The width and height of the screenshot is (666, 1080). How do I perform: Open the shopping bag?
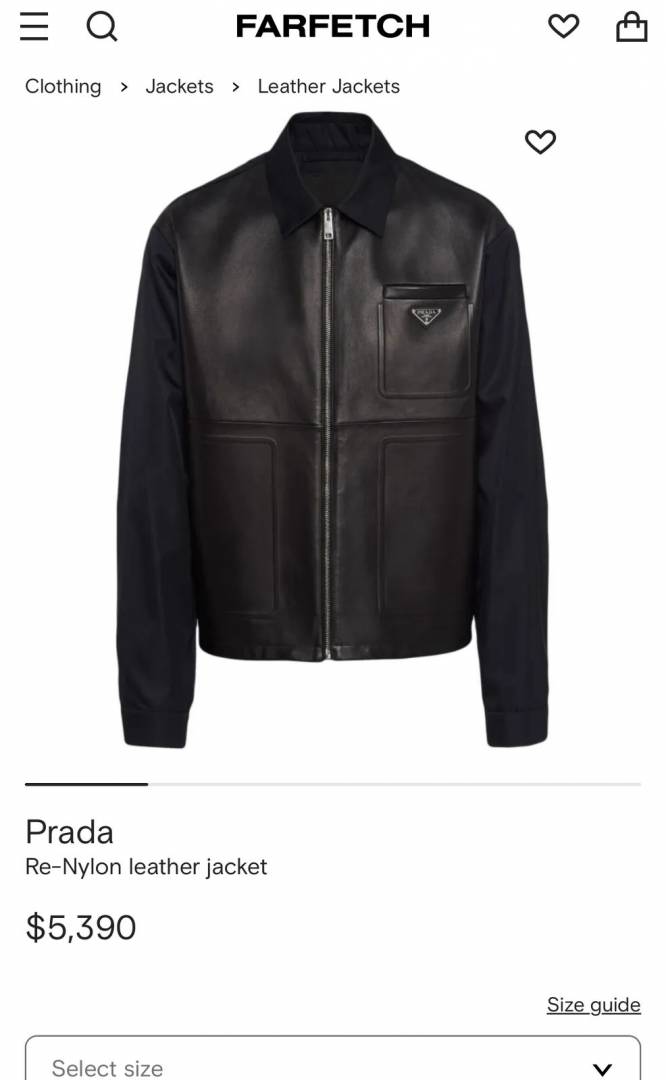pyautogui.click(x=631, y=26)
